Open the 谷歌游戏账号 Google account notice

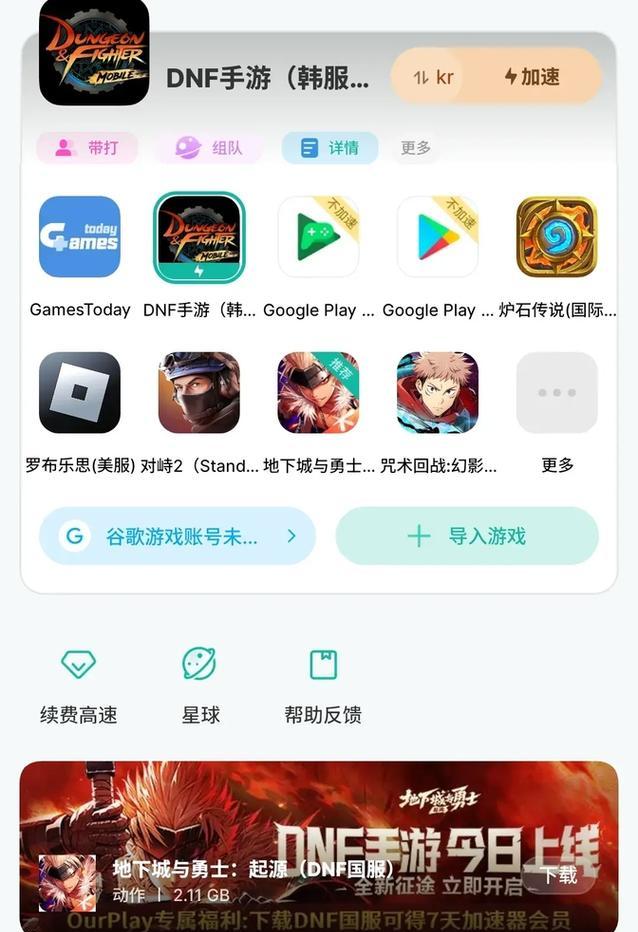coord(178,536)
